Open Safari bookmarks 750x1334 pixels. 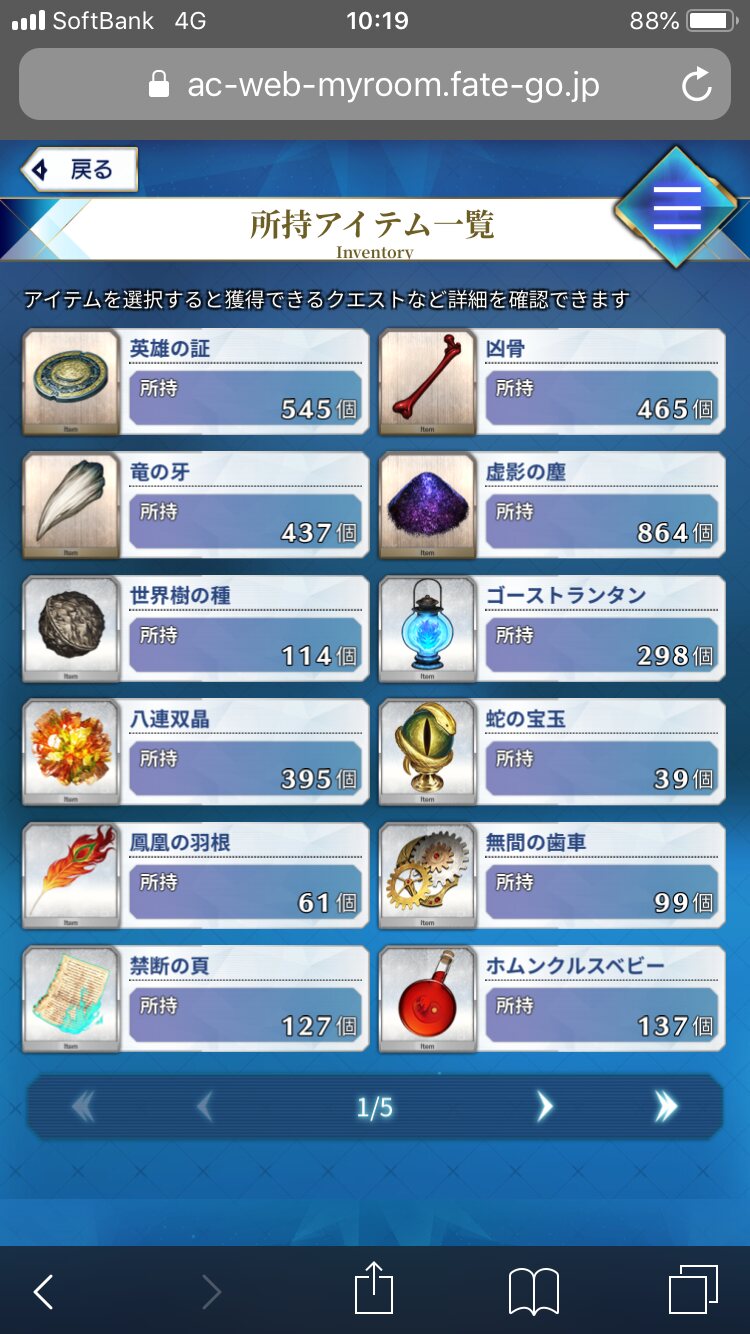(533, 1290)
